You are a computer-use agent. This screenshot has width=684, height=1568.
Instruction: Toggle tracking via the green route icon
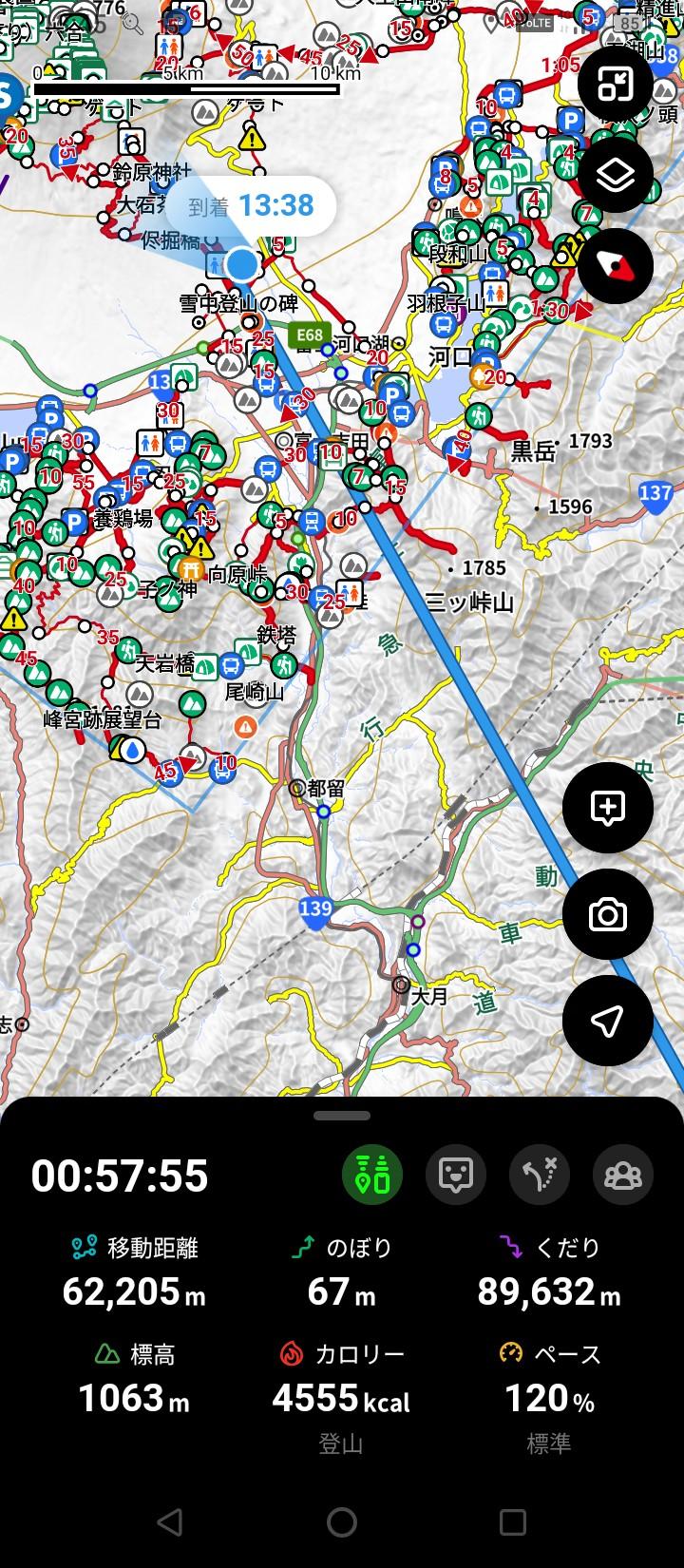coord(371,1175)
